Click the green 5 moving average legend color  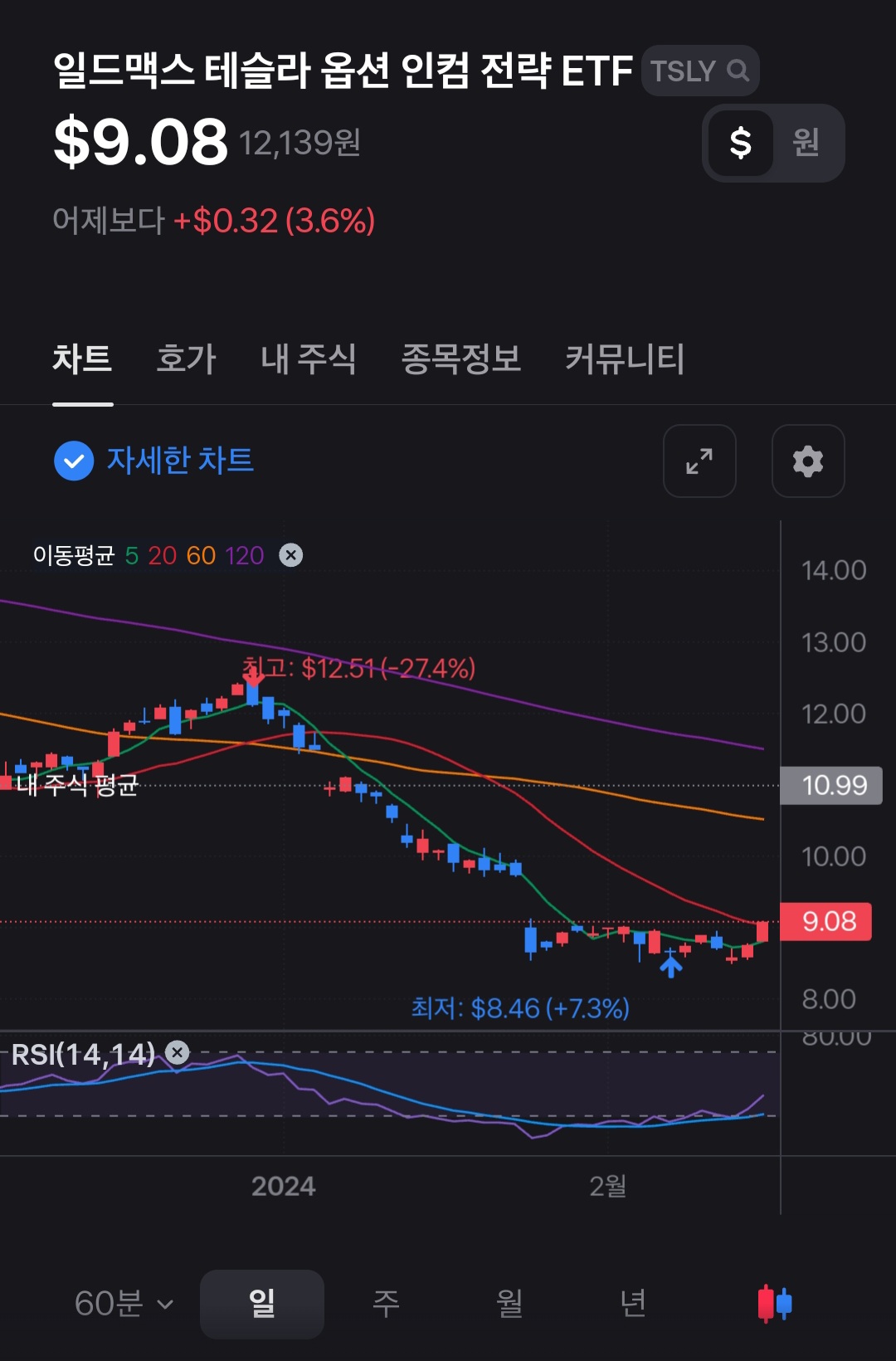point(130,555)
